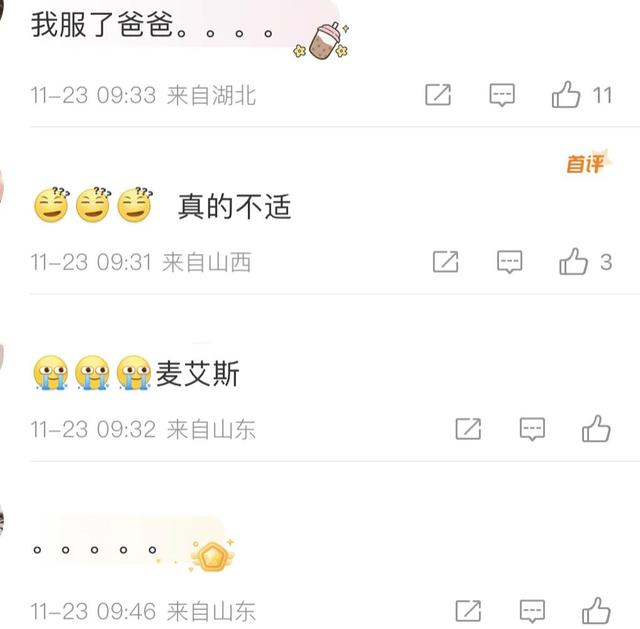The height and width of the screenshot is (629, 640).
Task: Repost the comment "我服了爸爸"
Action: [x=438, y=95]
